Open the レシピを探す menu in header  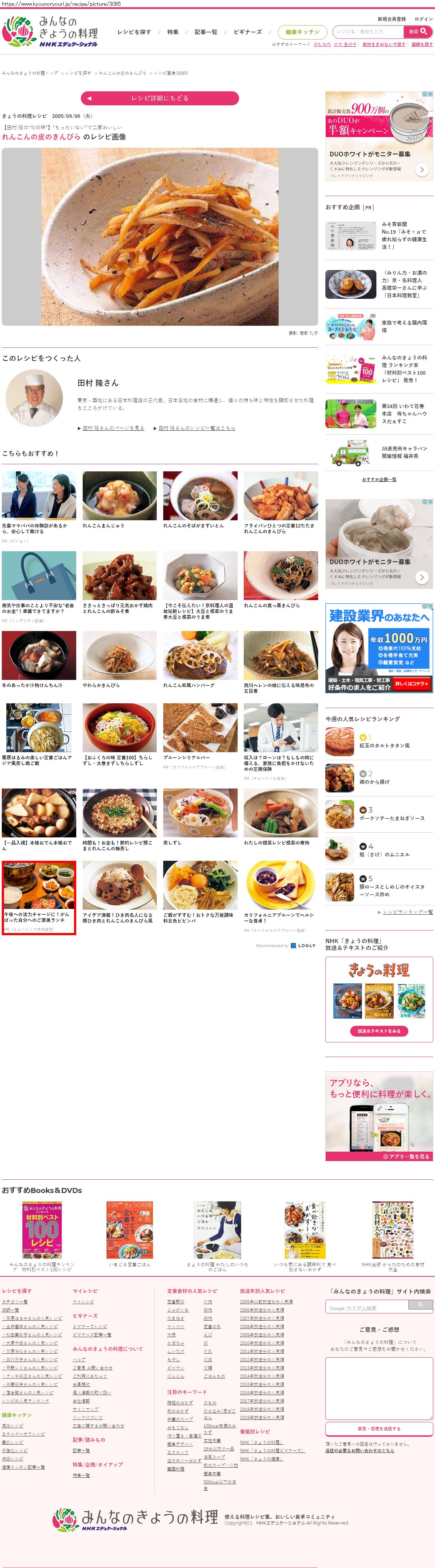point(134,32)
